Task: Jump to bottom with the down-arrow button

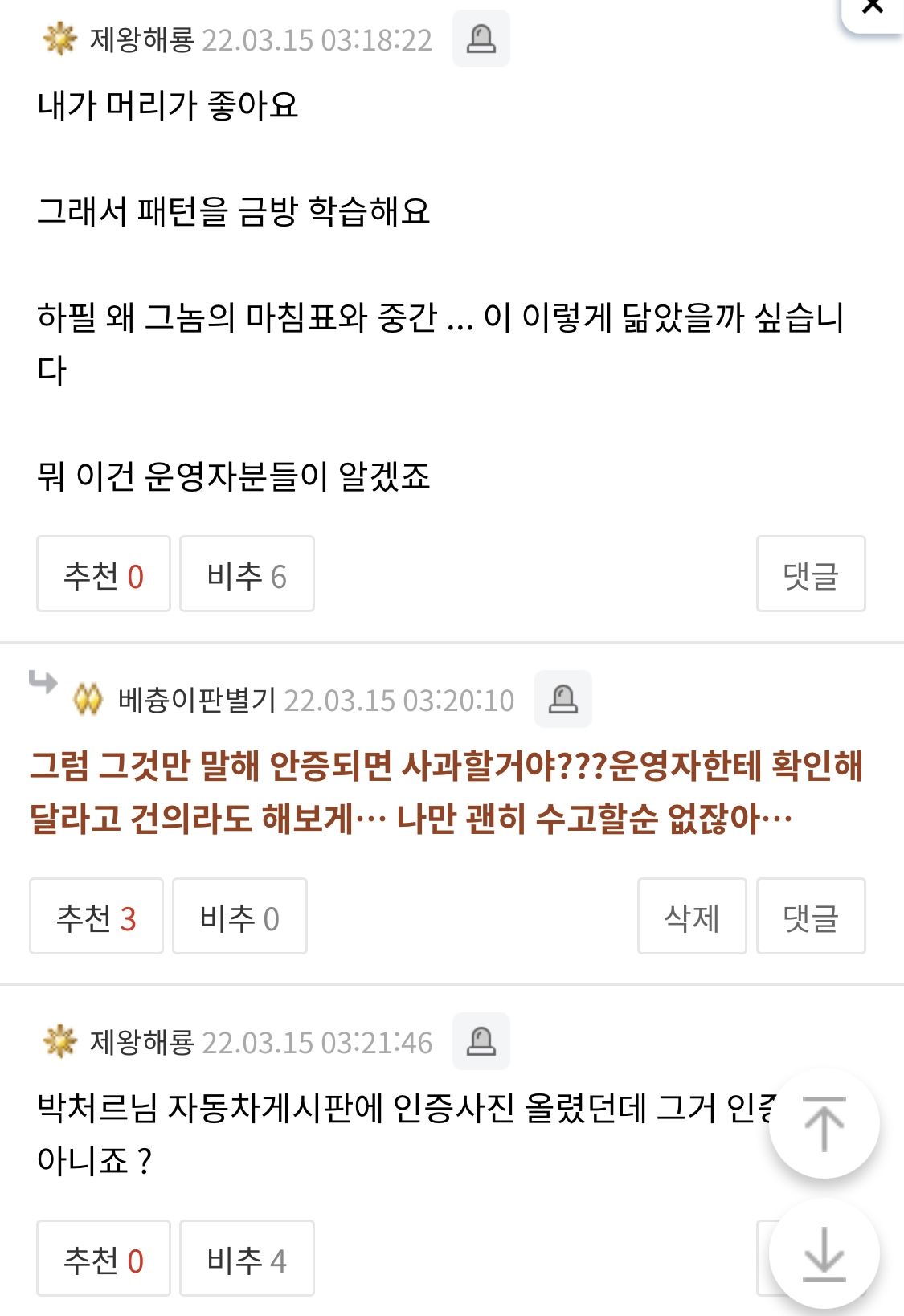Action: click(824, 1253)
